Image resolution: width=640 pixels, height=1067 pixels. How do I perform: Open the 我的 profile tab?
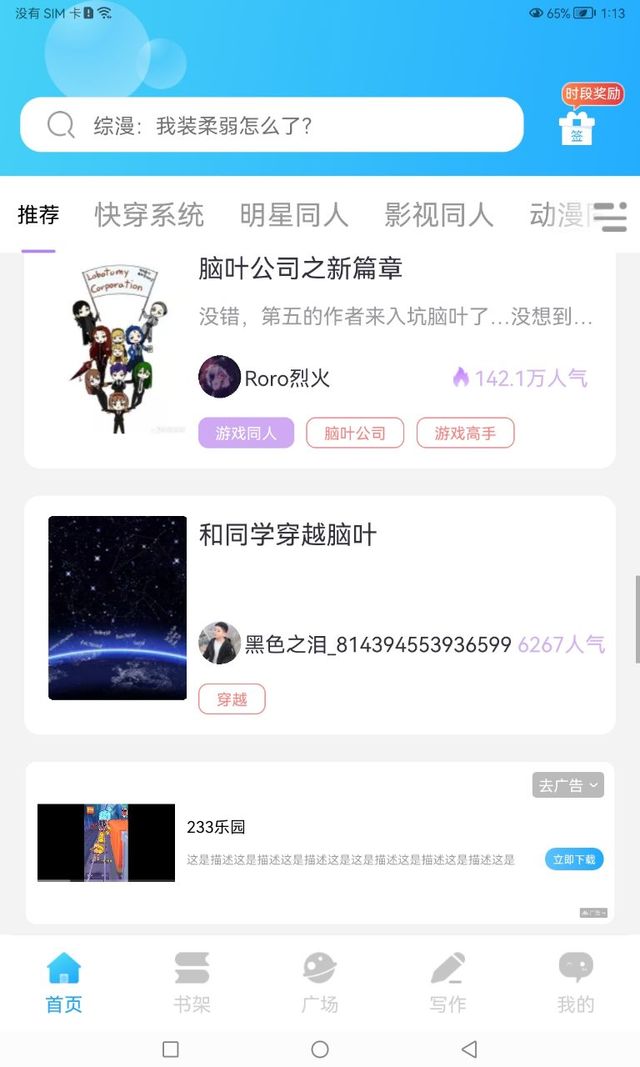[x=575, y=983]
